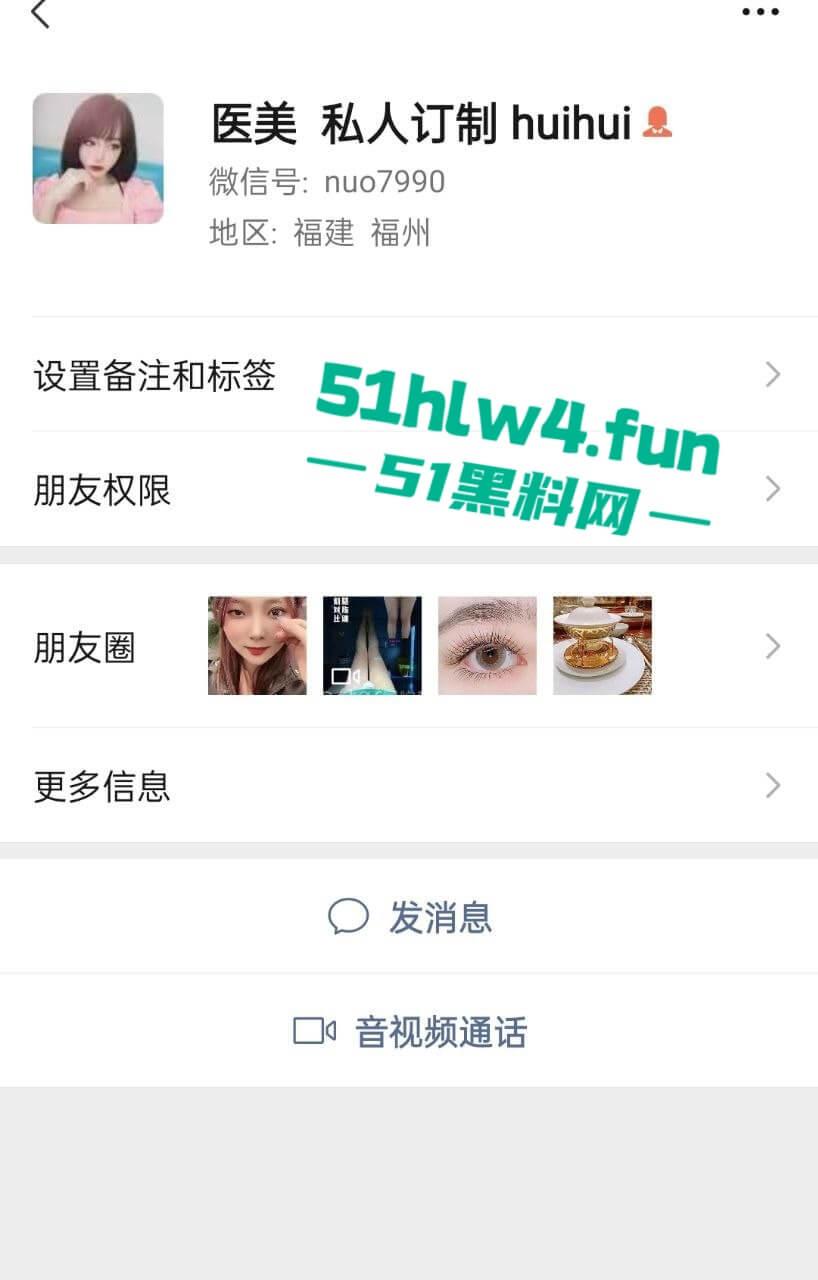Tap the chat bubble icon to send message
Screen dimensions: 818x1280
tap(347, 916)
